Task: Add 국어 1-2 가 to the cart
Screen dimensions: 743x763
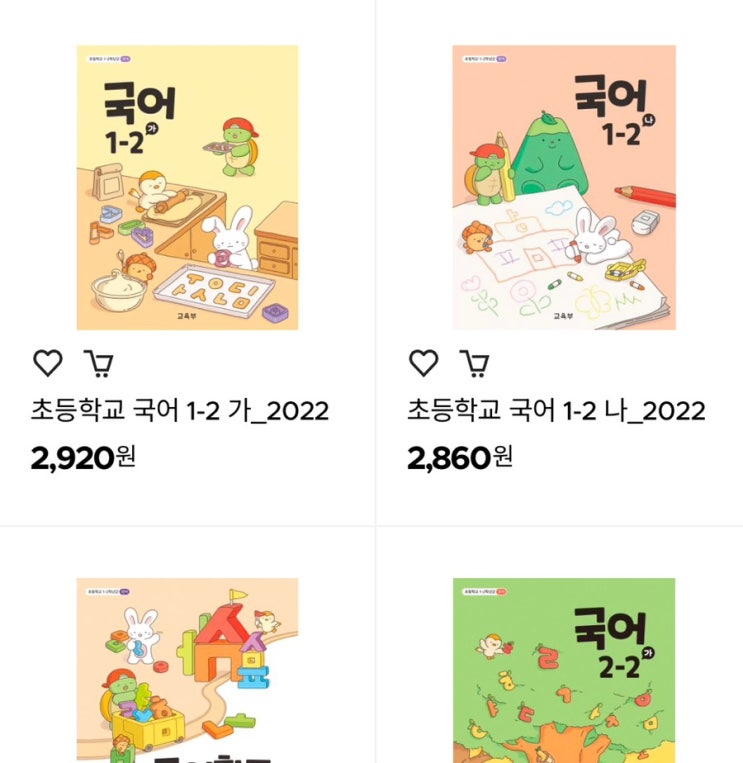Action: (99, 363)
